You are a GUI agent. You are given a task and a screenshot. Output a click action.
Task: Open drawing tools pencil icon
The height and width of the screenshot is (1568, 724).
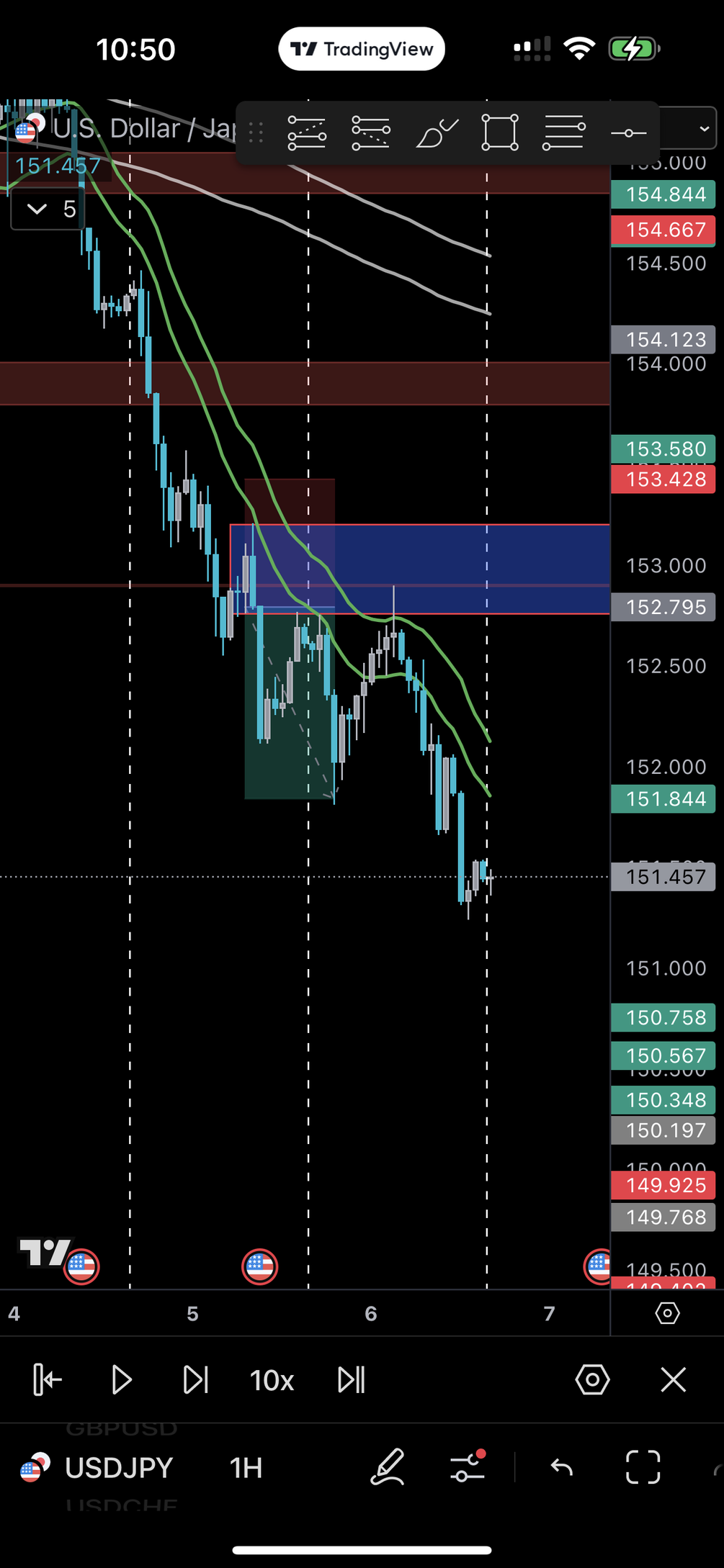[x=387, y=1467]
